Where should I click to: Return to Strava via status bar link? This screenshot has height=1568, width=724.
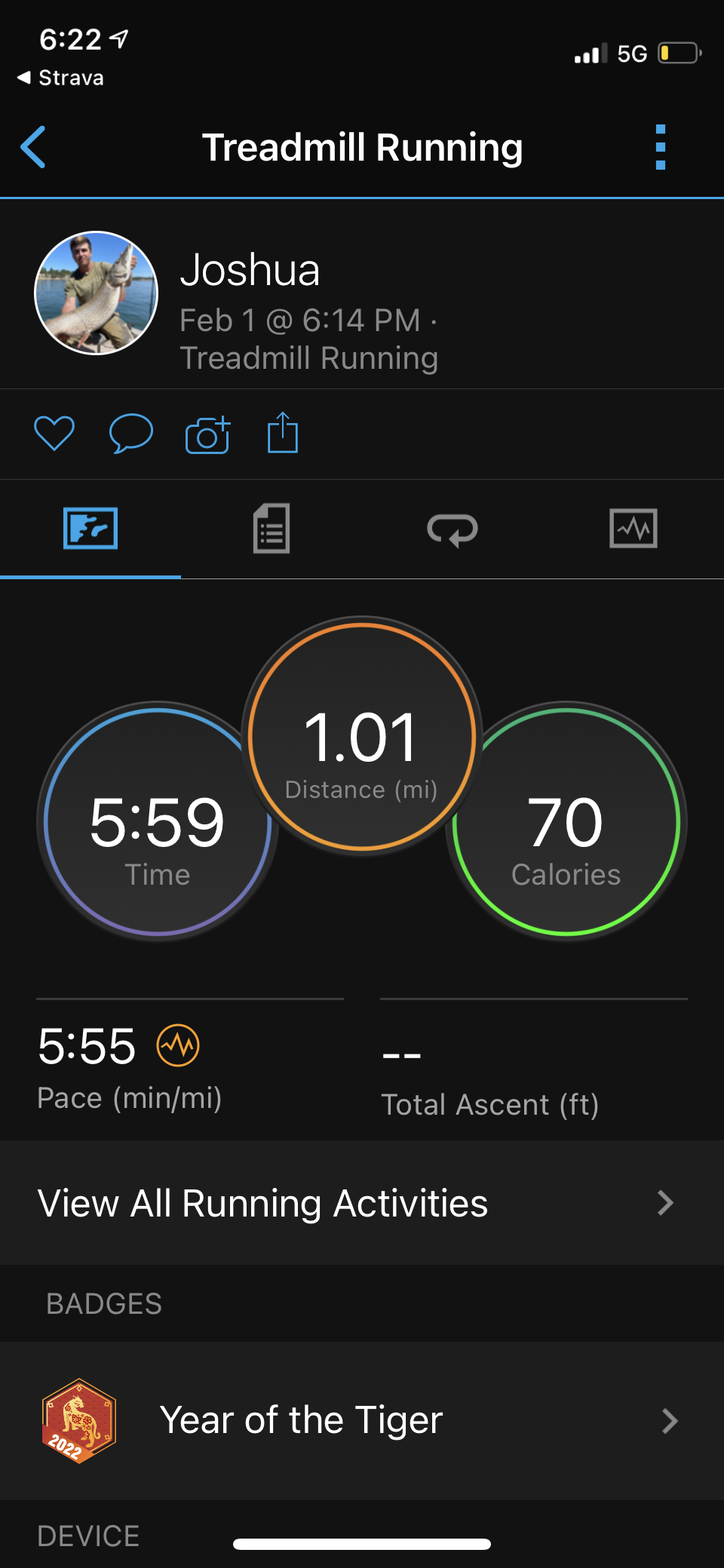coord(62,78)
